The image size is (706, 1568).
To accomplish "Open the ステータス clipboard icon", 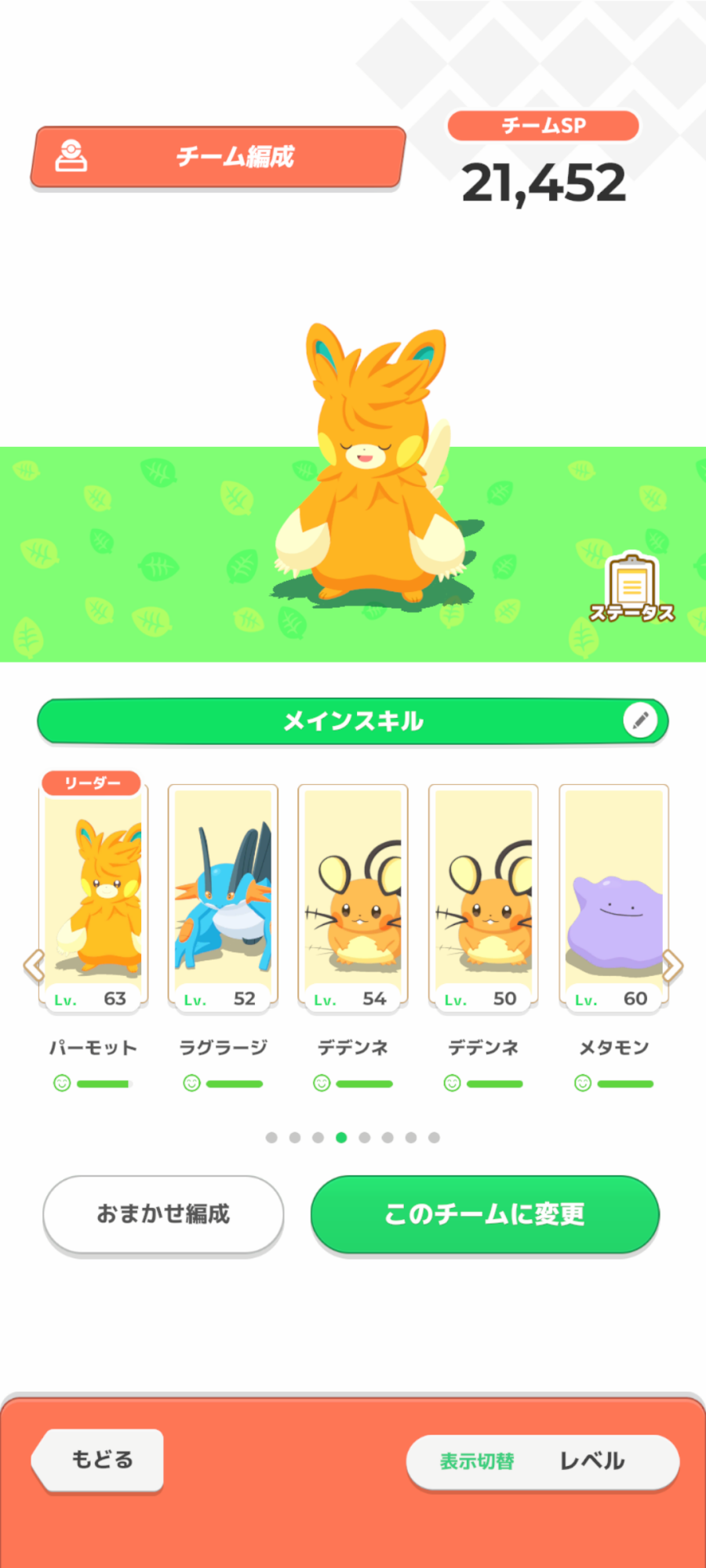I will pyautogui.click(x=631, y=588).
